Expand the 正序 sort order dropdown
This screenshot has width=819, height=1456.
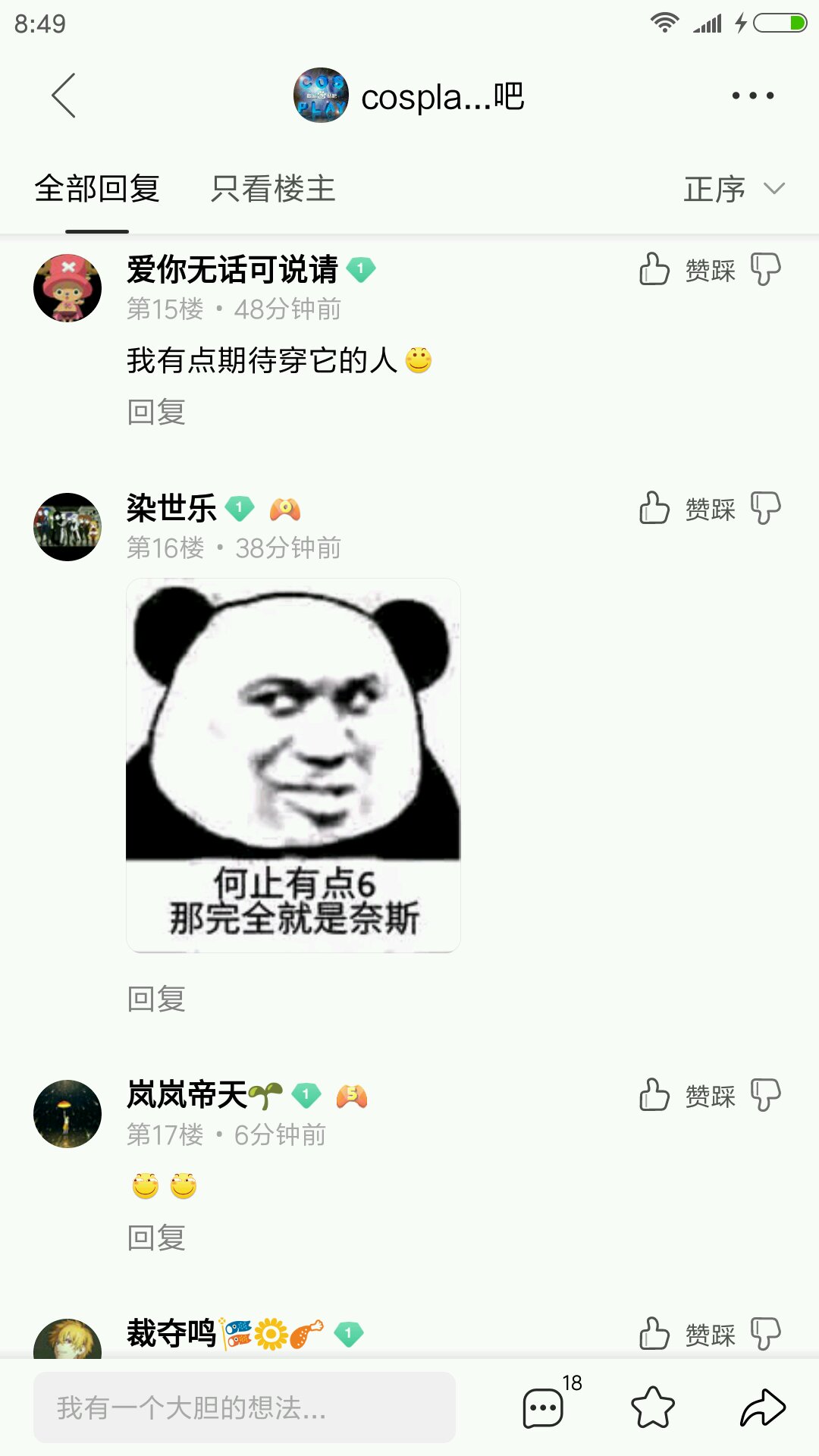click(733, 189)
